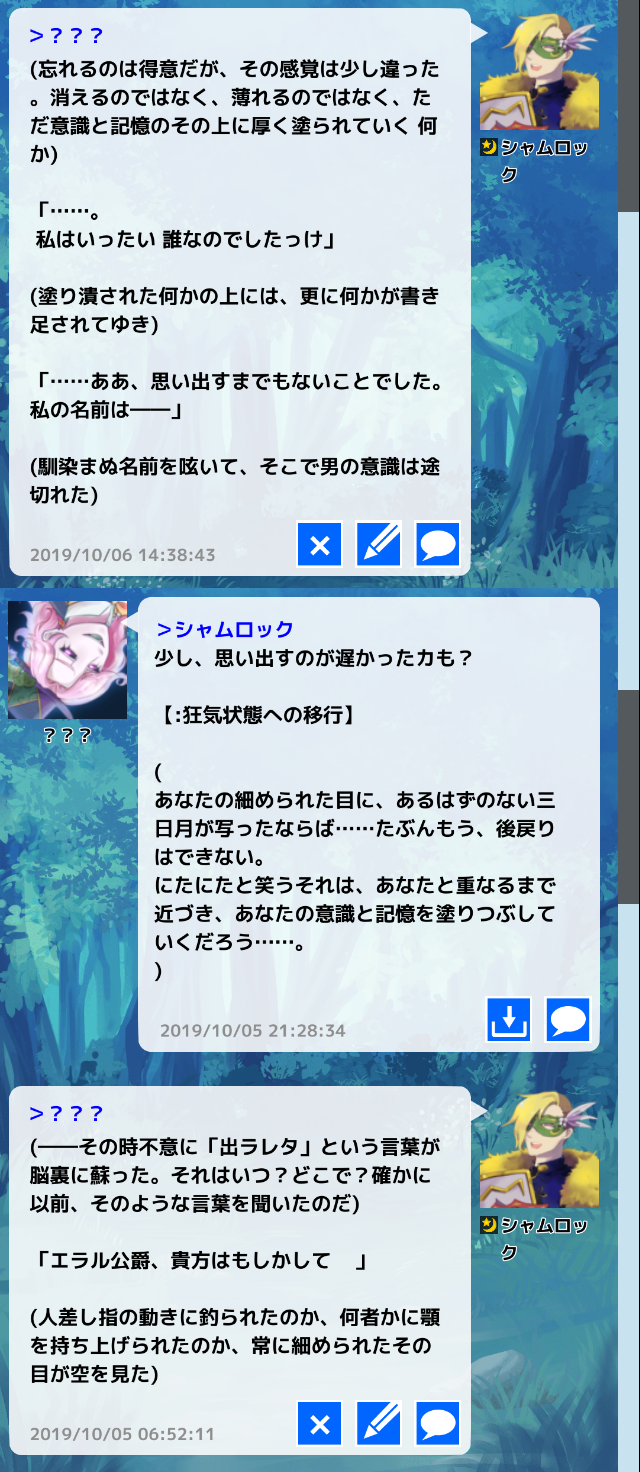Edit the message dated 2019/10/06 14:38:43

tap(379, 545)
